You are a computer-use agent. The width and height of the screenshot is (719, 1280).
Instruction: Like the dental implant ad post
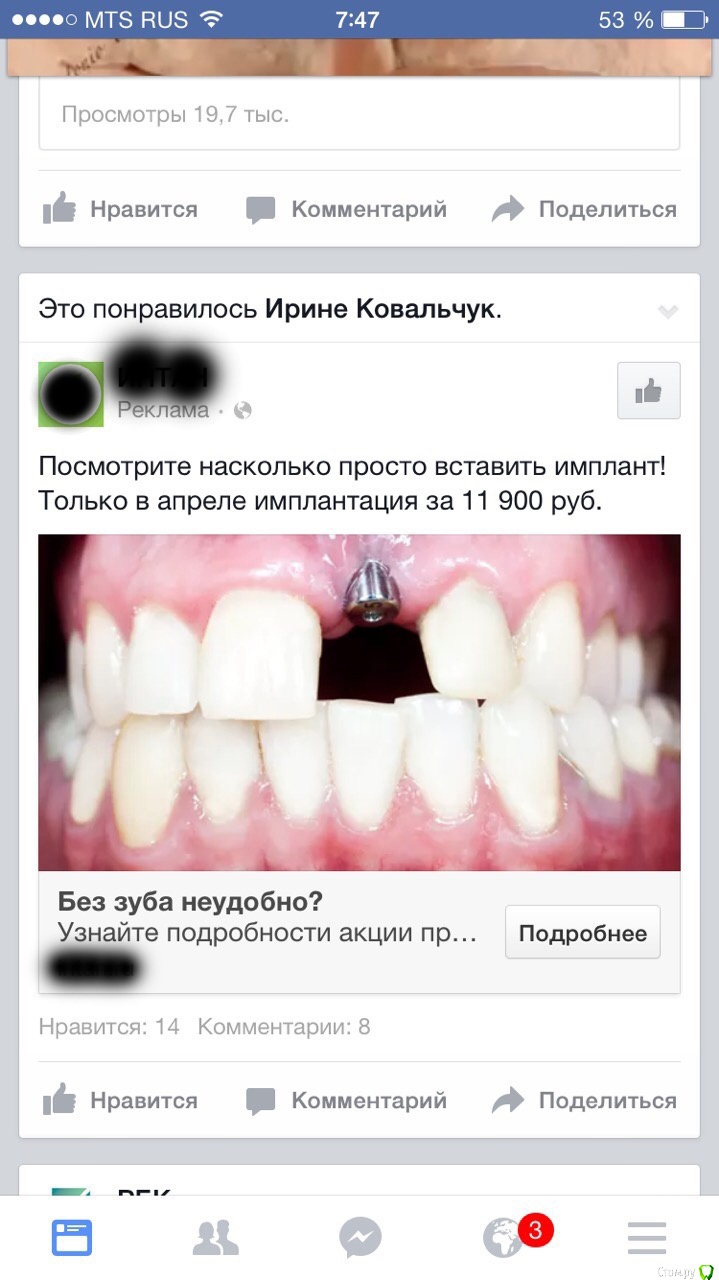point(120,1100)
